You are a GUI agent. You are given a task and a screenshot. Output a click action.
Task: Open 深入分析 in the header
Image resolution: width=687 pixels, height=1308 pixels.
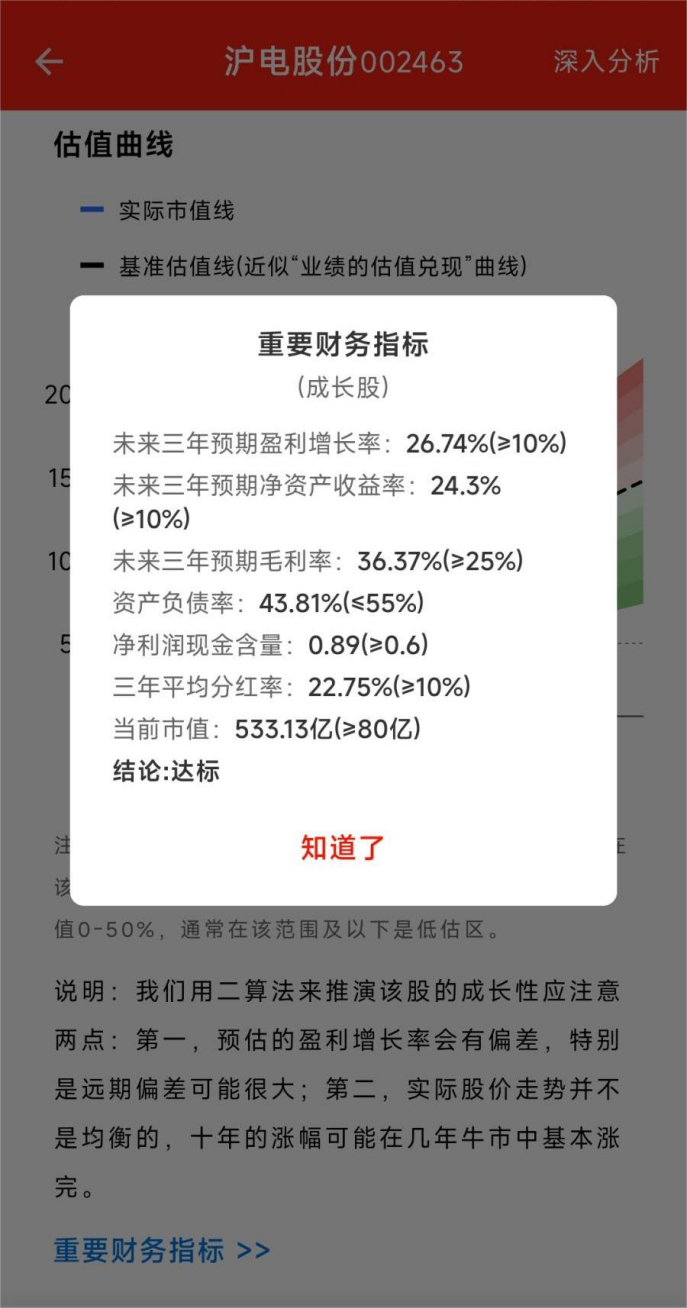pos(606,62)
